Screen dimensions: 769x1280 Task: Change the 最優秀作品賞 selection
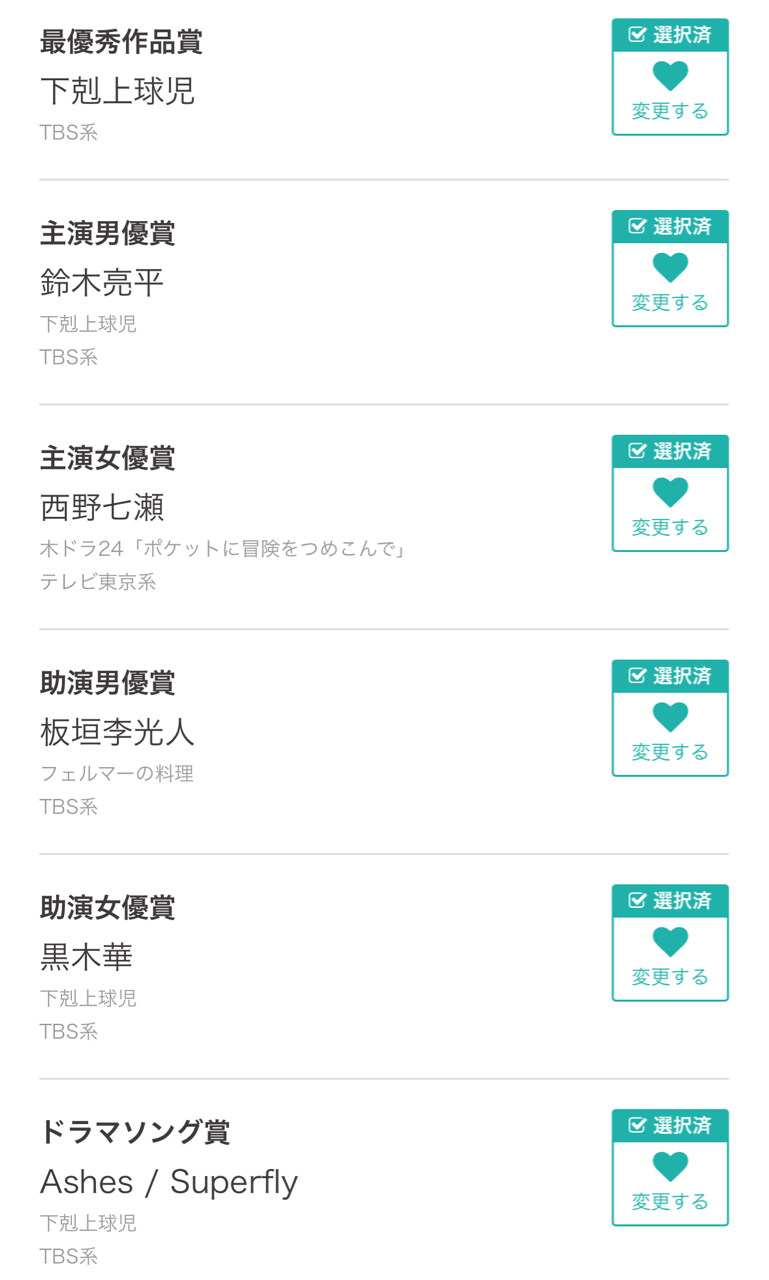pos(669,92)
